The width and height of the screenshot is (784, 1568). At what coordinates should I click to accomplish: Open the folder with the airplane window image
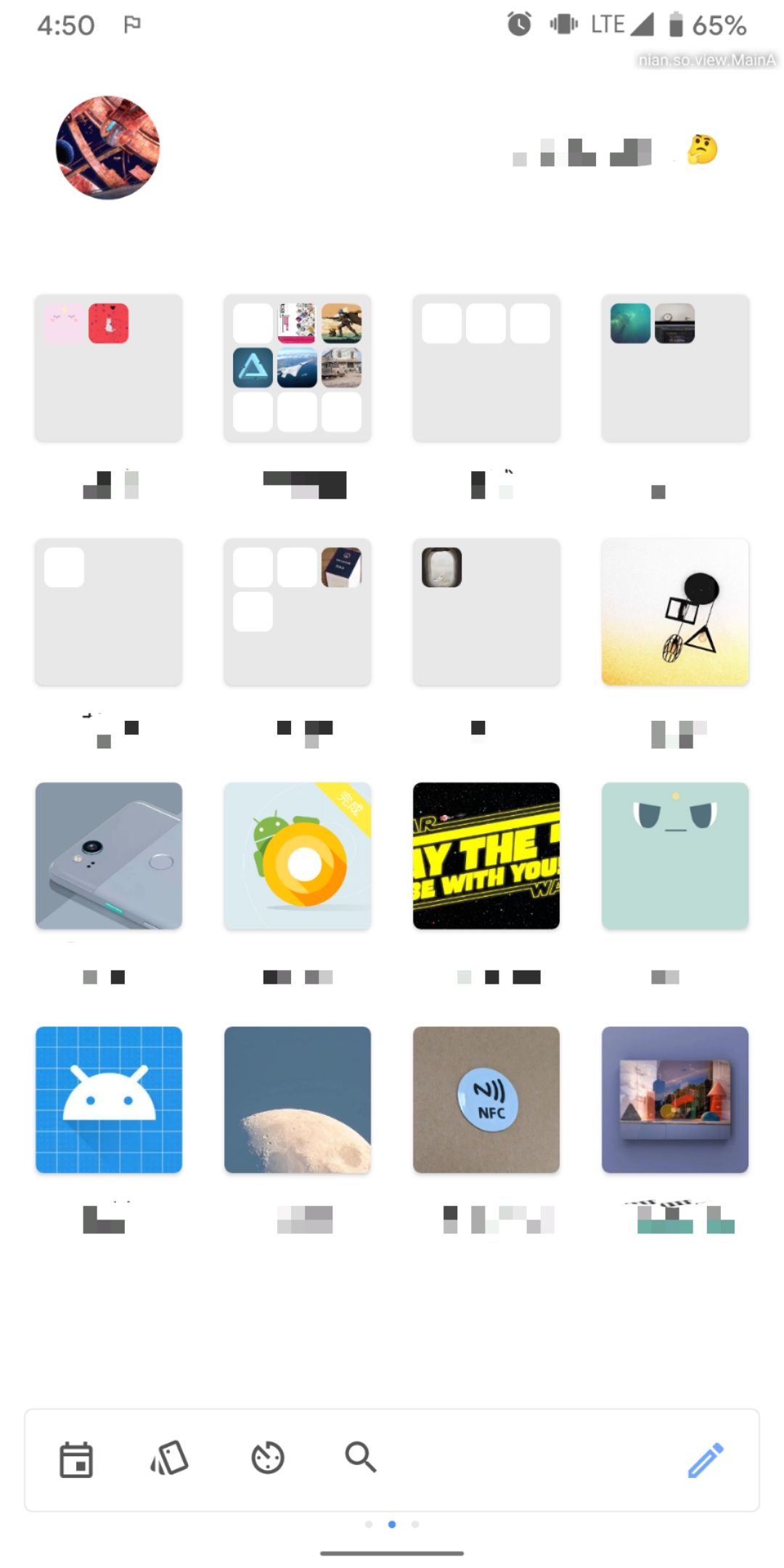pos(486,612)
